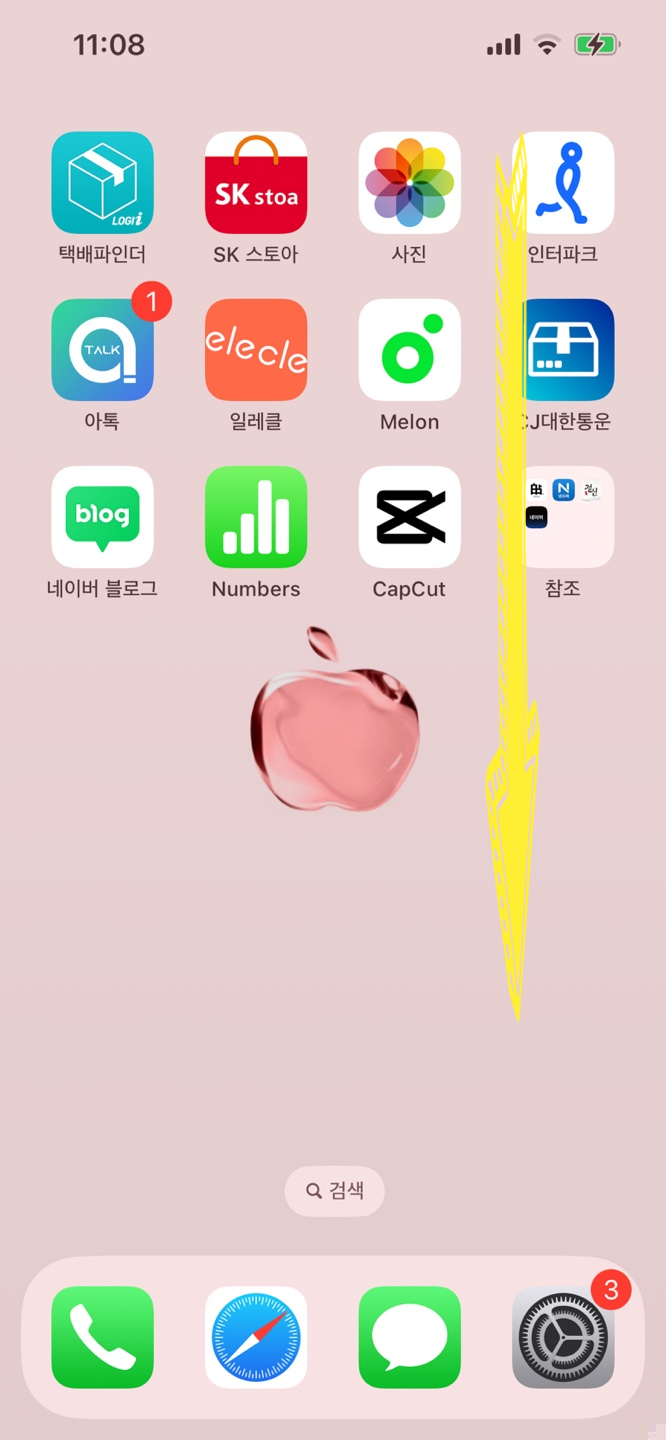Open the CJ대한통운 app

563,350
